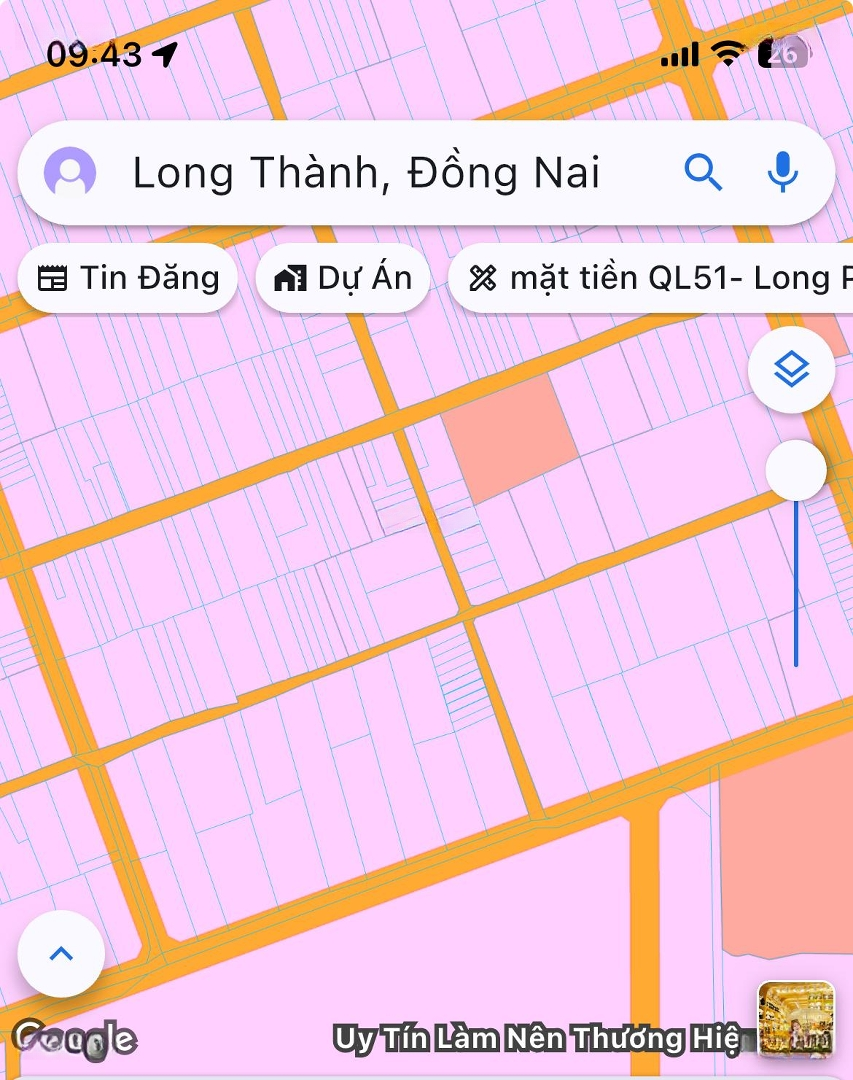This screenshot has height=1080, width=853.
Task: Expand the bottom sheet using the up chevron
Action: coord(60,953)
